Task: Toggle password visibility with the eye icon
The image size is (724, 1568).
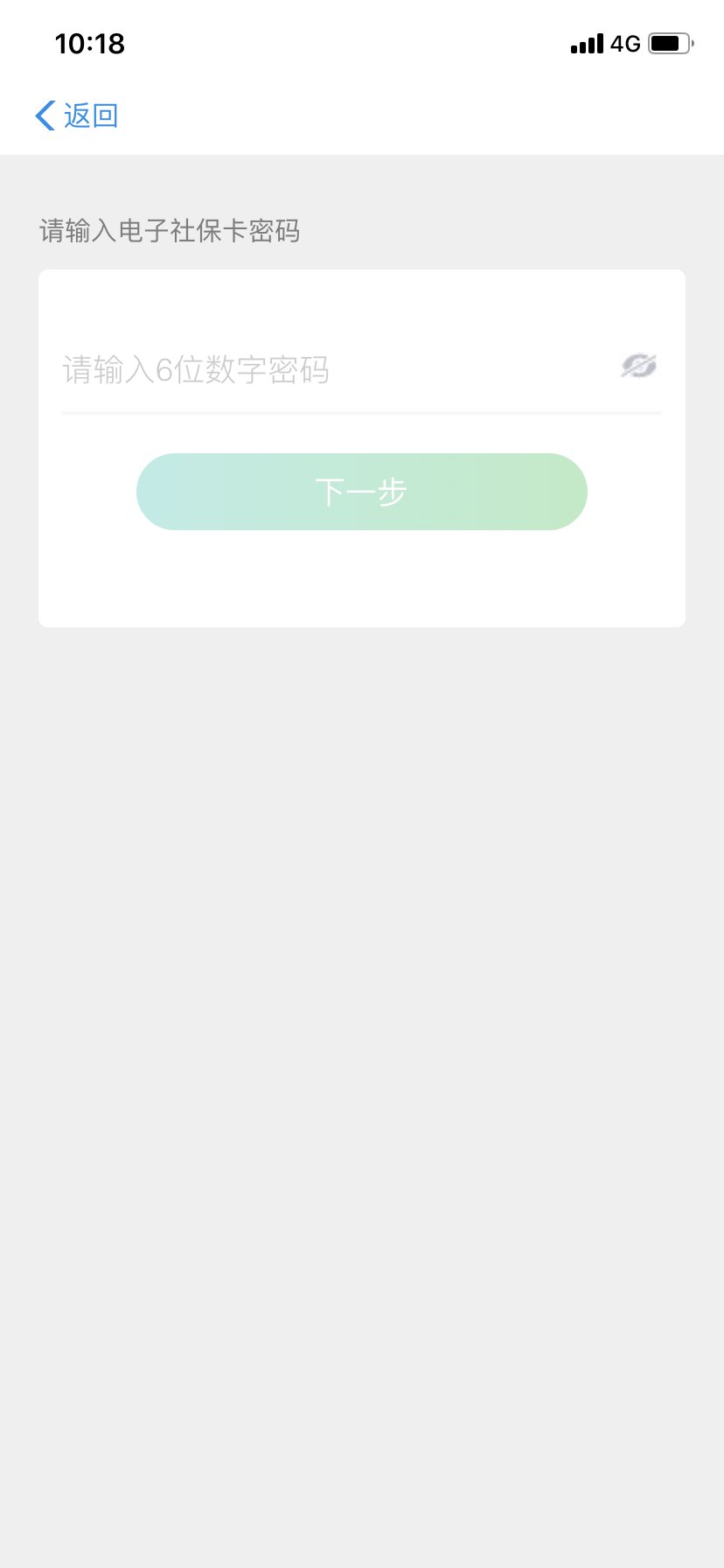Action: point(639,366)
